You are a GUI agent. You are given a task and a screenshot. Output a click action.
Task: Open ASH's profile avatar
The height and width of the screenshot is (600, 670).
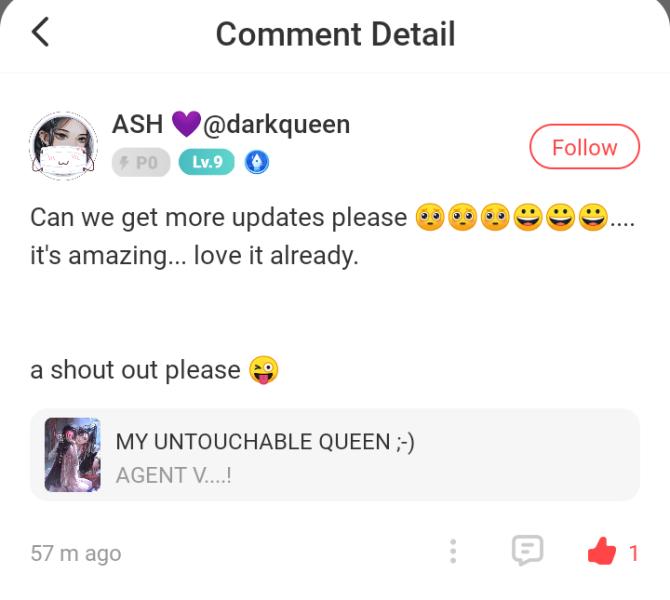click(64, 146)
